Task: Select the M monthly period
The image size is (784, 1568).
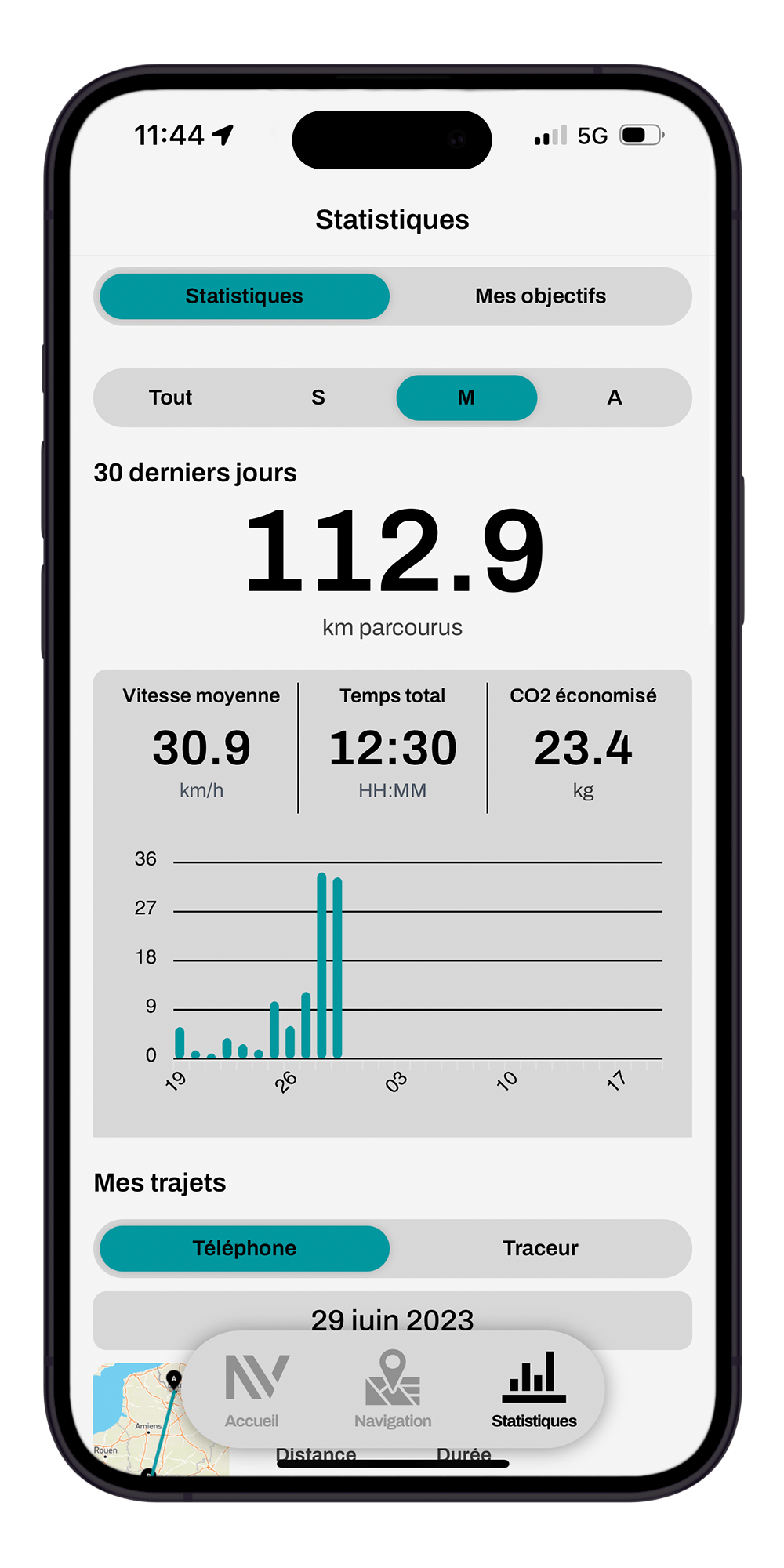Action: tap(466, 397)
